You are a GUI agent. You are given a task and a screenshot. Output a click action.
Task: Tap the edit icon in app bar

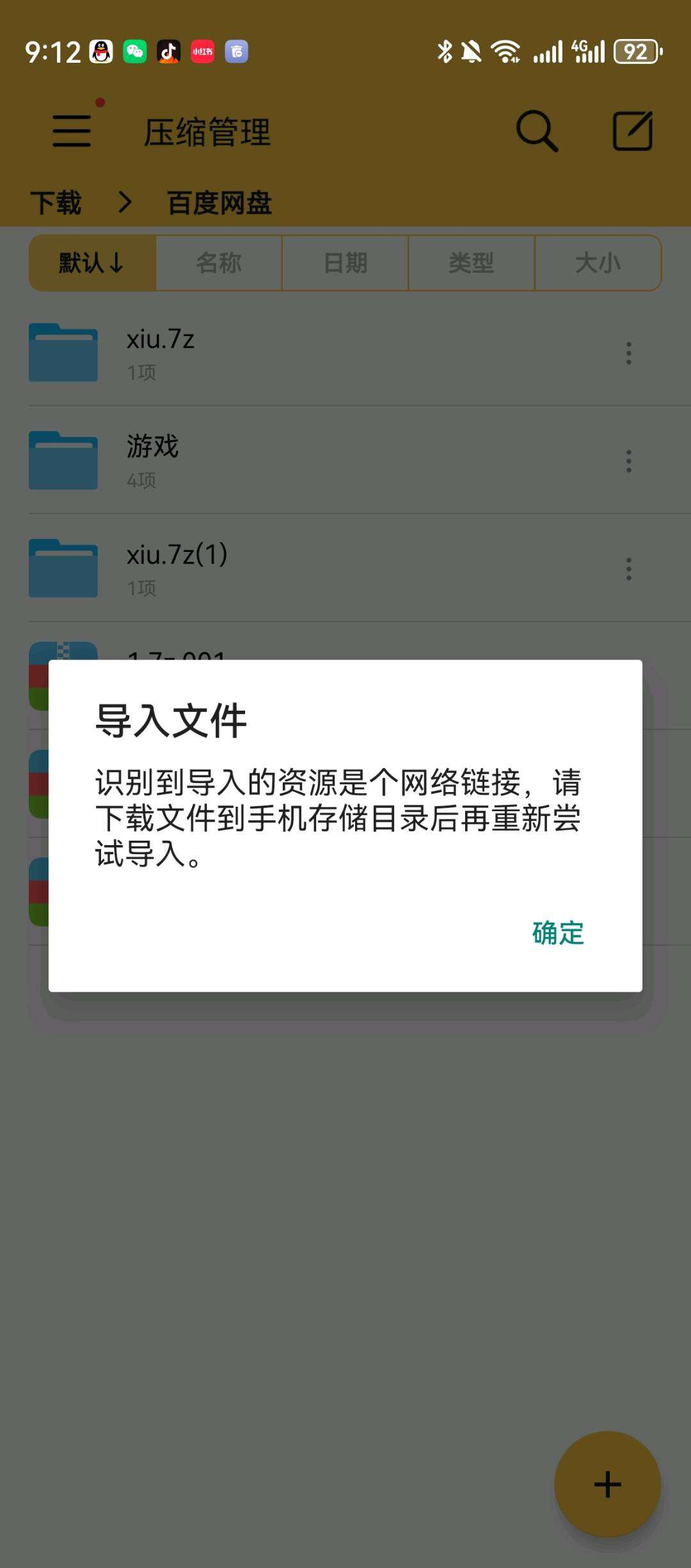pyautogui.click(x=632, y=131)
